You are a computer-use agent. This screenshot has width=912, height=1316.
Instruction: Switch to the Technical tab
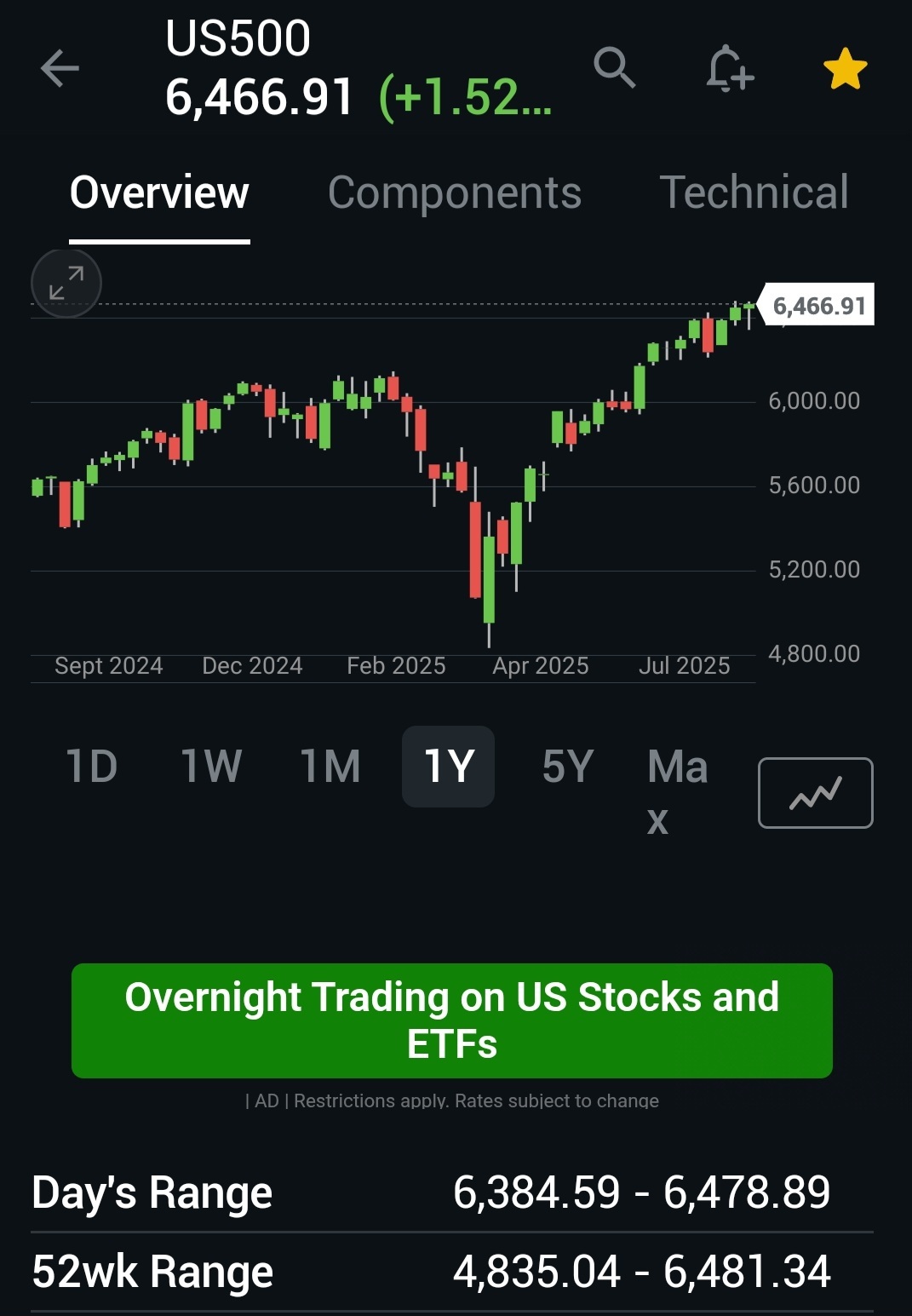(754, 193)
